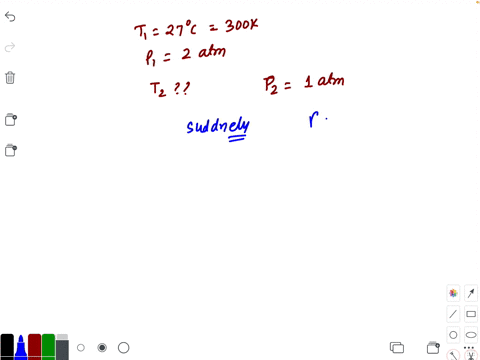
Task: Choose the ellipse shape tool
Action: pos(471,335)
